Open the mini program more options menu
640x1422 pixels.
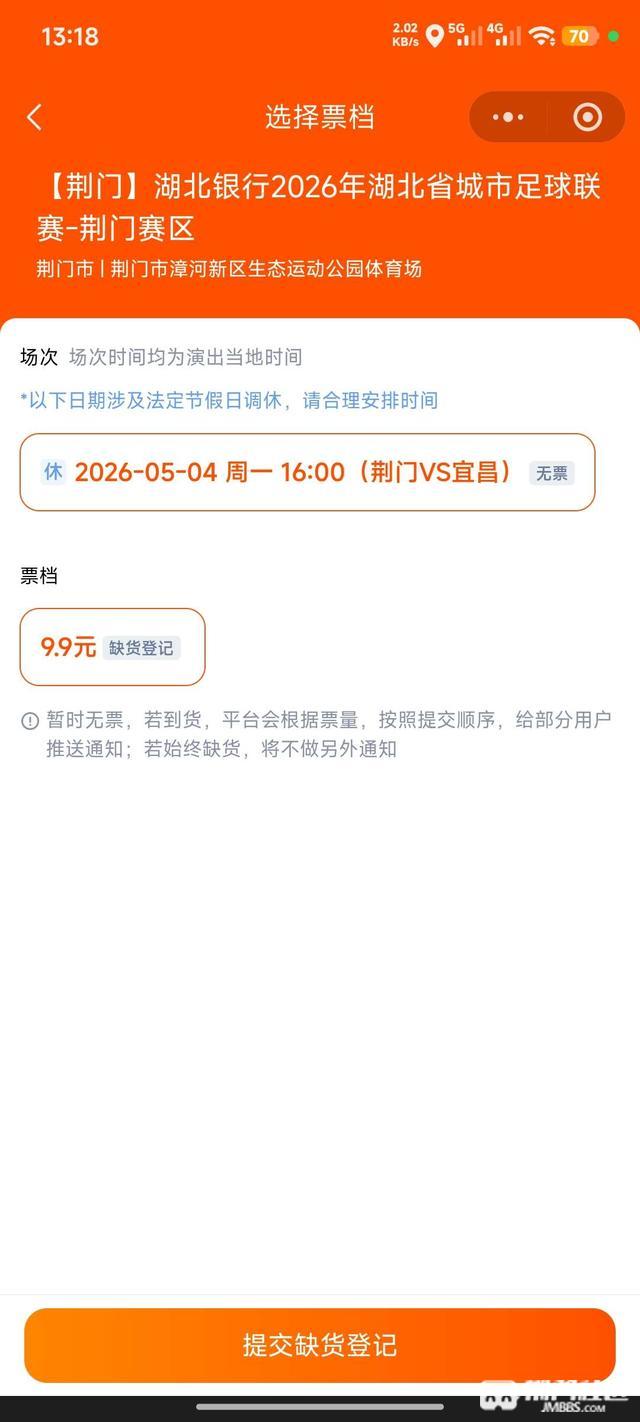(x=508, y=117)
